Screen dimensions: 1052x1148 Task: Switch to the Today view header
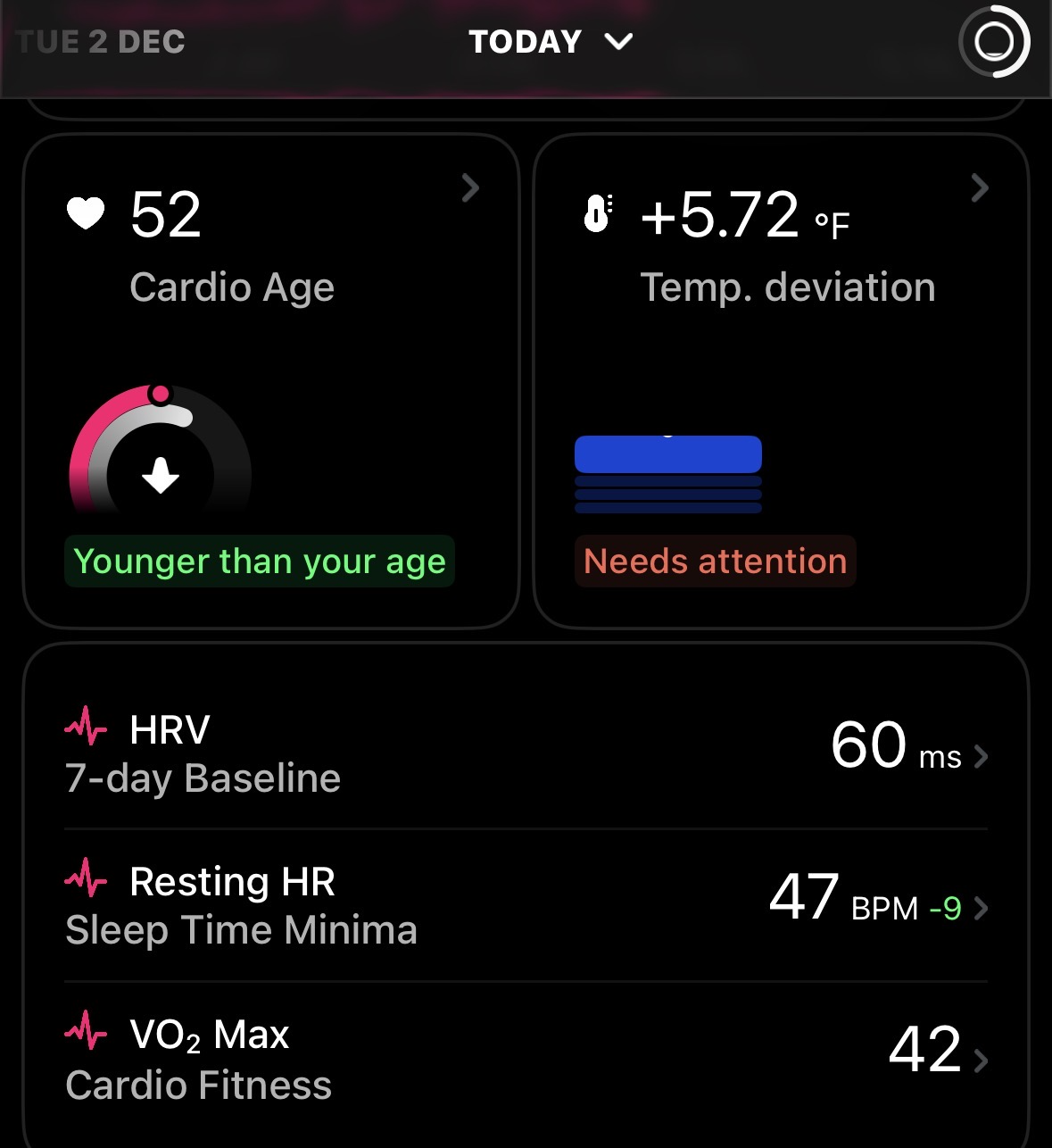pyautogui.click(x=525, y=40)
